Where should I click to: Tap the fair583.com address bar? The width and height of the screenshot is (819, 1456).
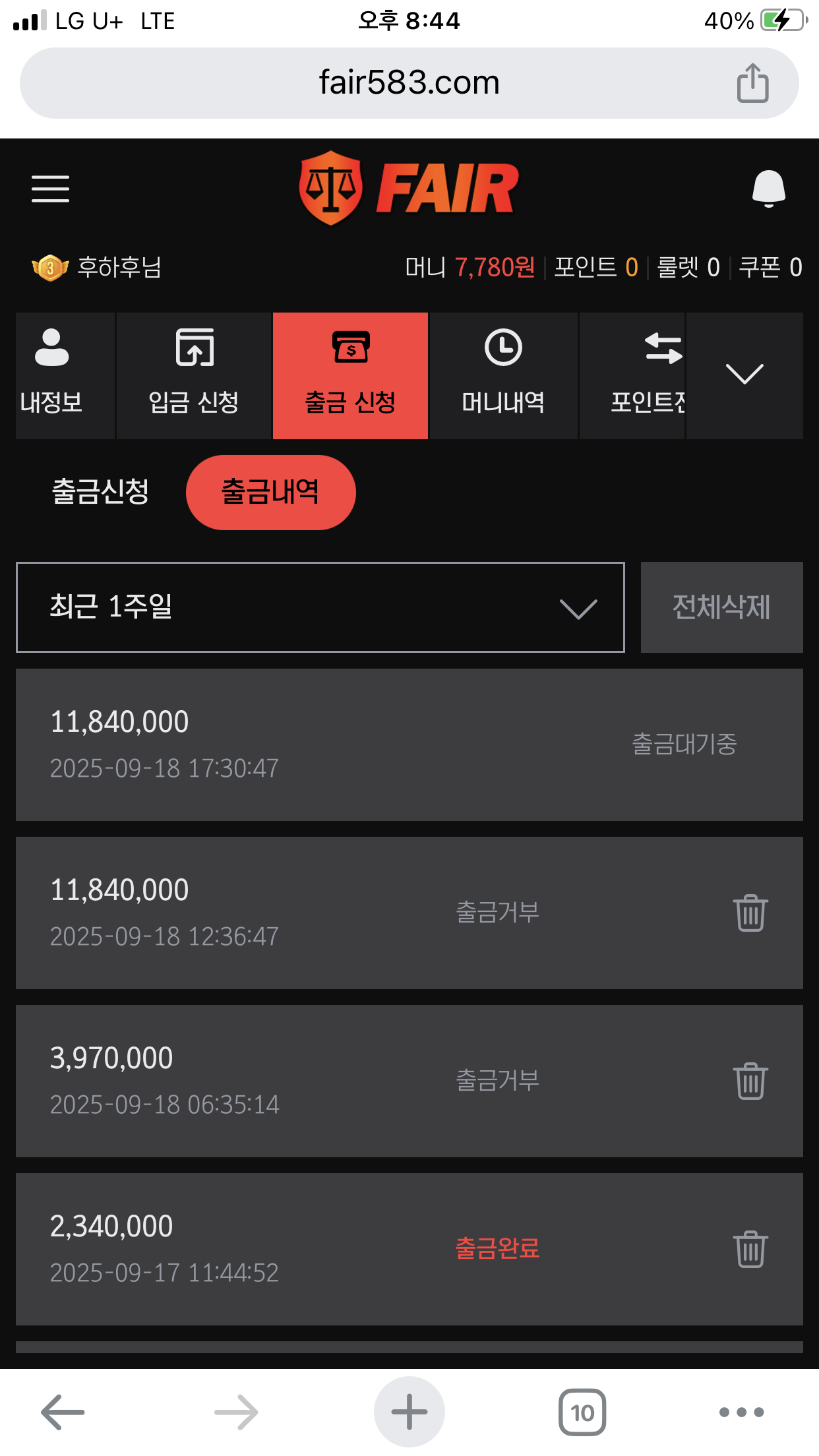(x=409, y=83)
